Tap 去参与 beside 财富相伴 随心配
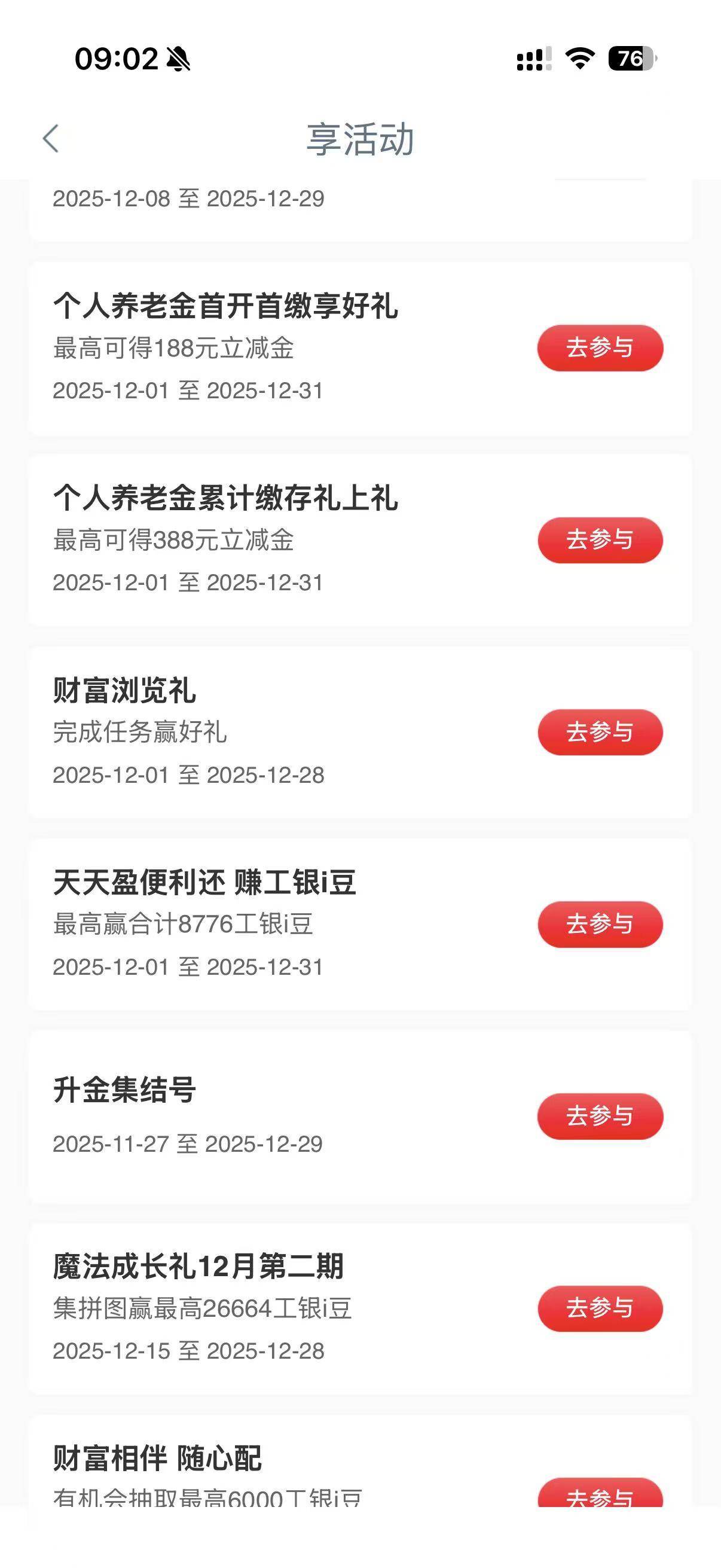This screenshot has height=1568, width=721. pos(600,1494)
